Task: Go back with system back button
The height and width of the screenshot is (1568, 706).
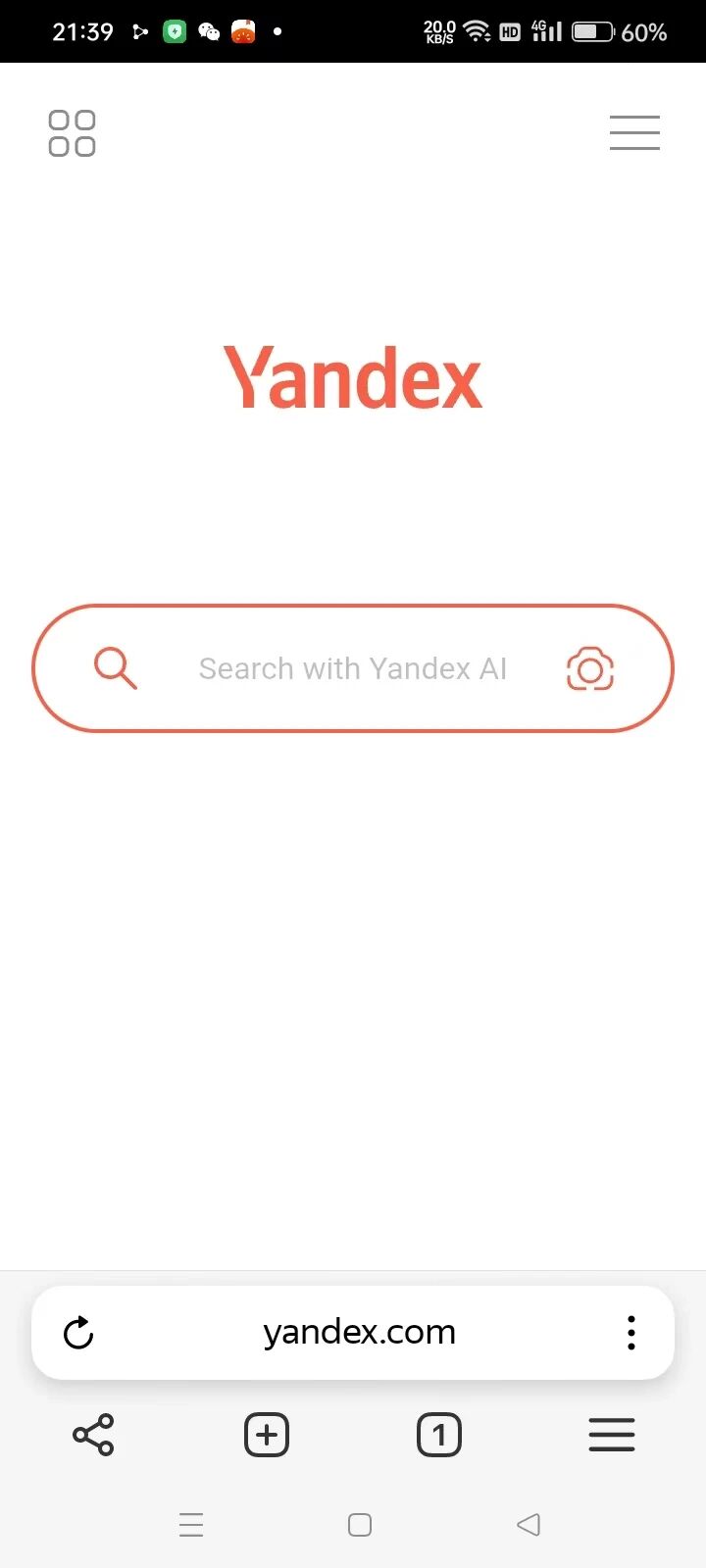Action: (x=529, y=1525)
